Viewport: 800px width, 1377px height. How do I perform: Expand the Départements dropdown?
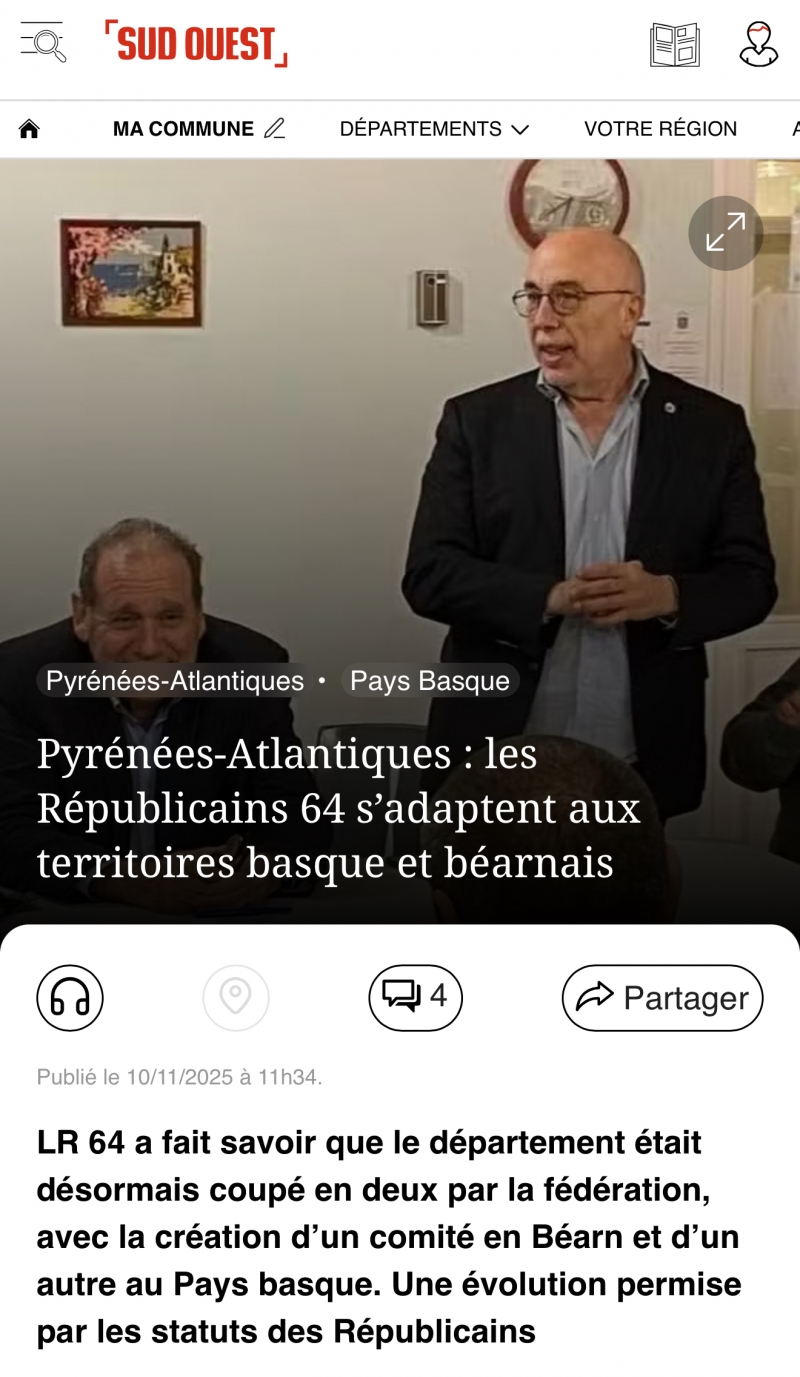[434, 129]
